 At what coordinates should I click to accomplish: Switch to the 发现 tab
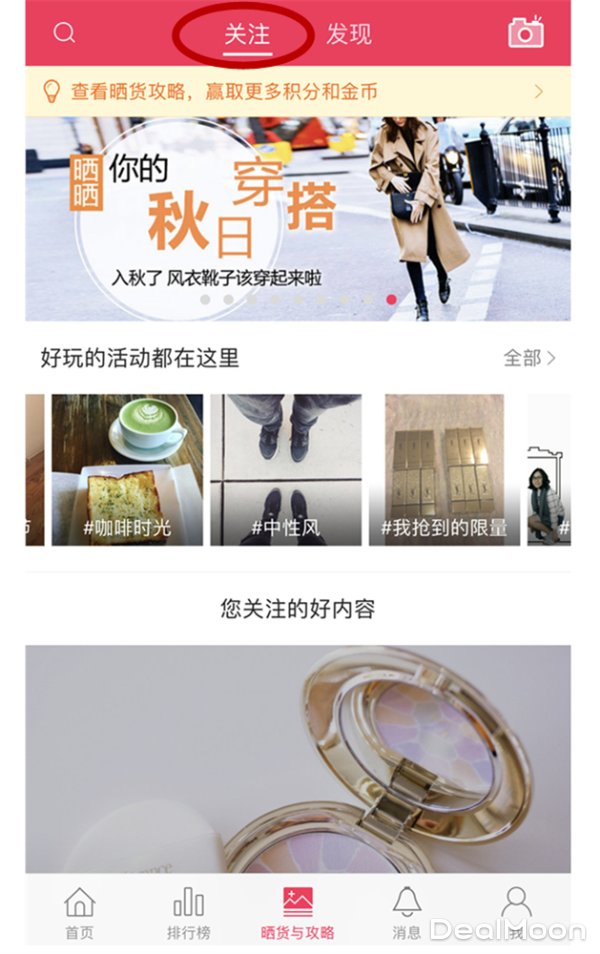tap(349, 34)
